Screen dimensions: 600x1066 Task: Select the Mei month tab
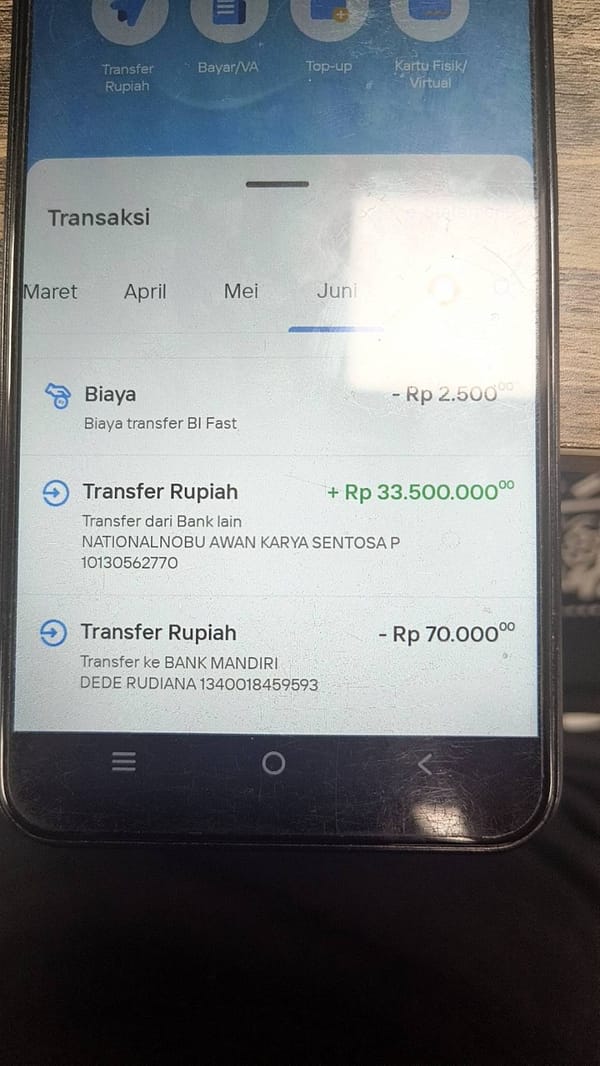pos(241,292)
